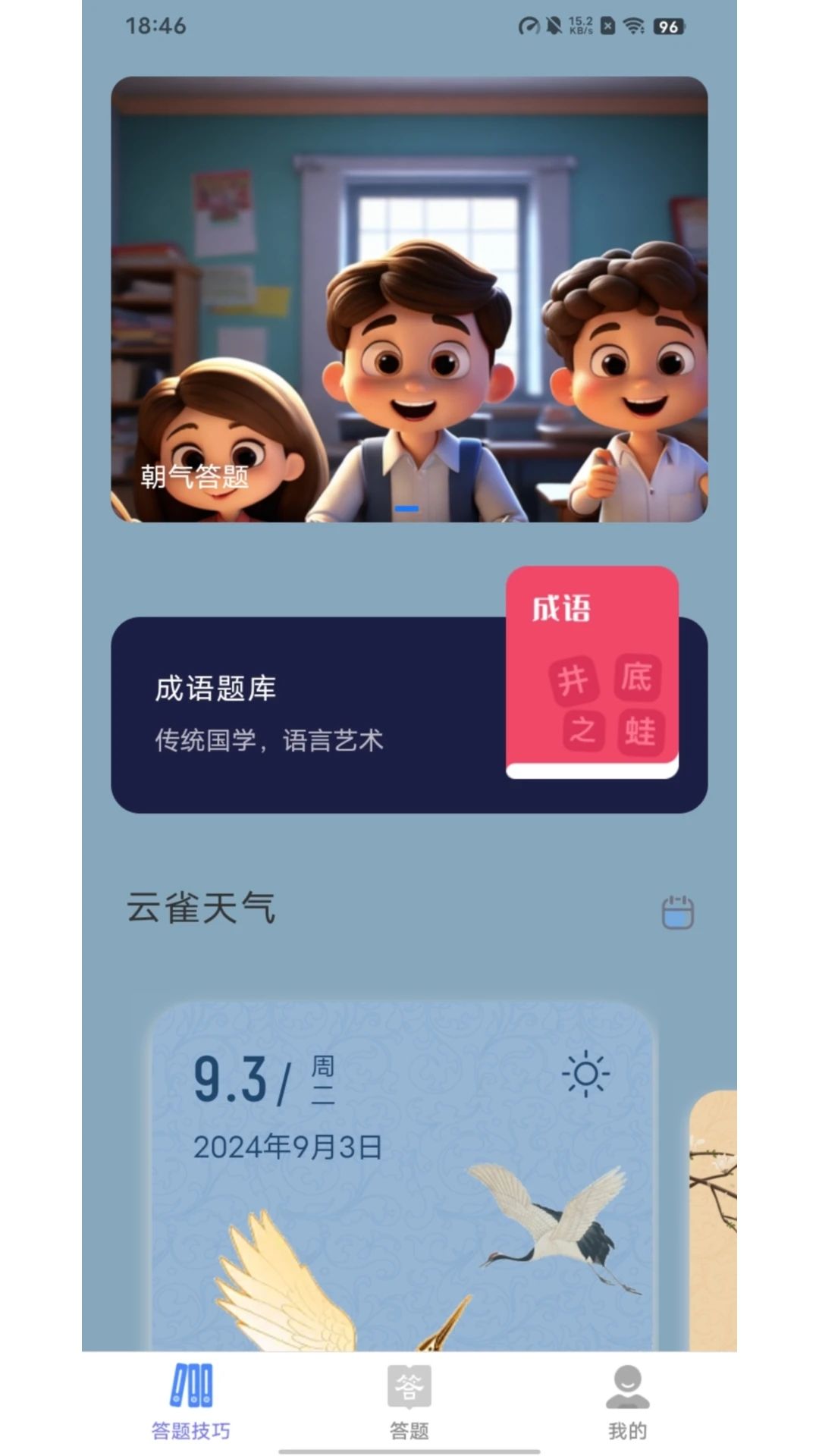
Task: Select the 答题技巧 tab
Action: click(x=190, y=1403)
